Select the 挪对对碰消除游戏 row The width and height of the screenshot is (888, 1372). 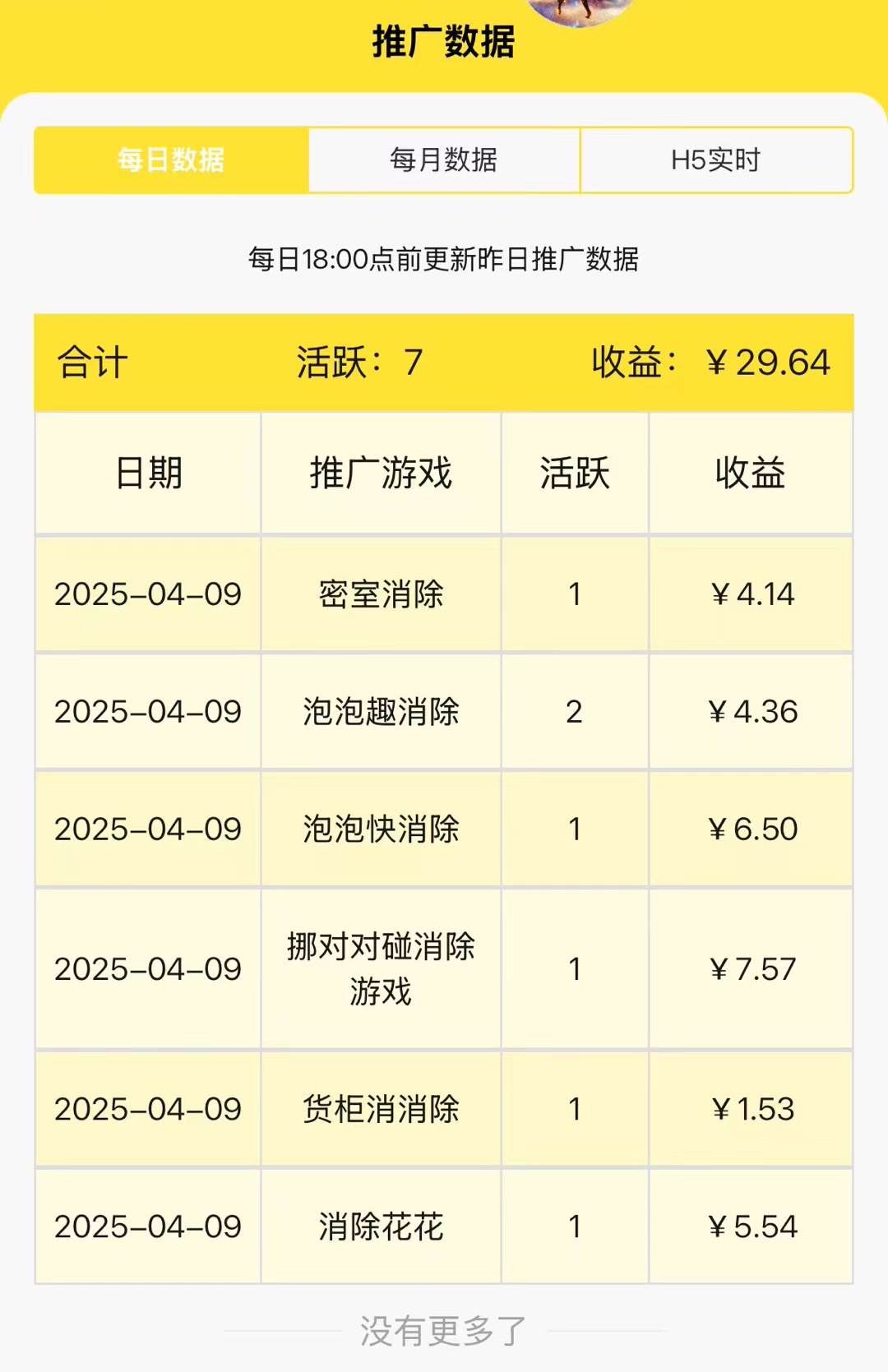point(381,970)
